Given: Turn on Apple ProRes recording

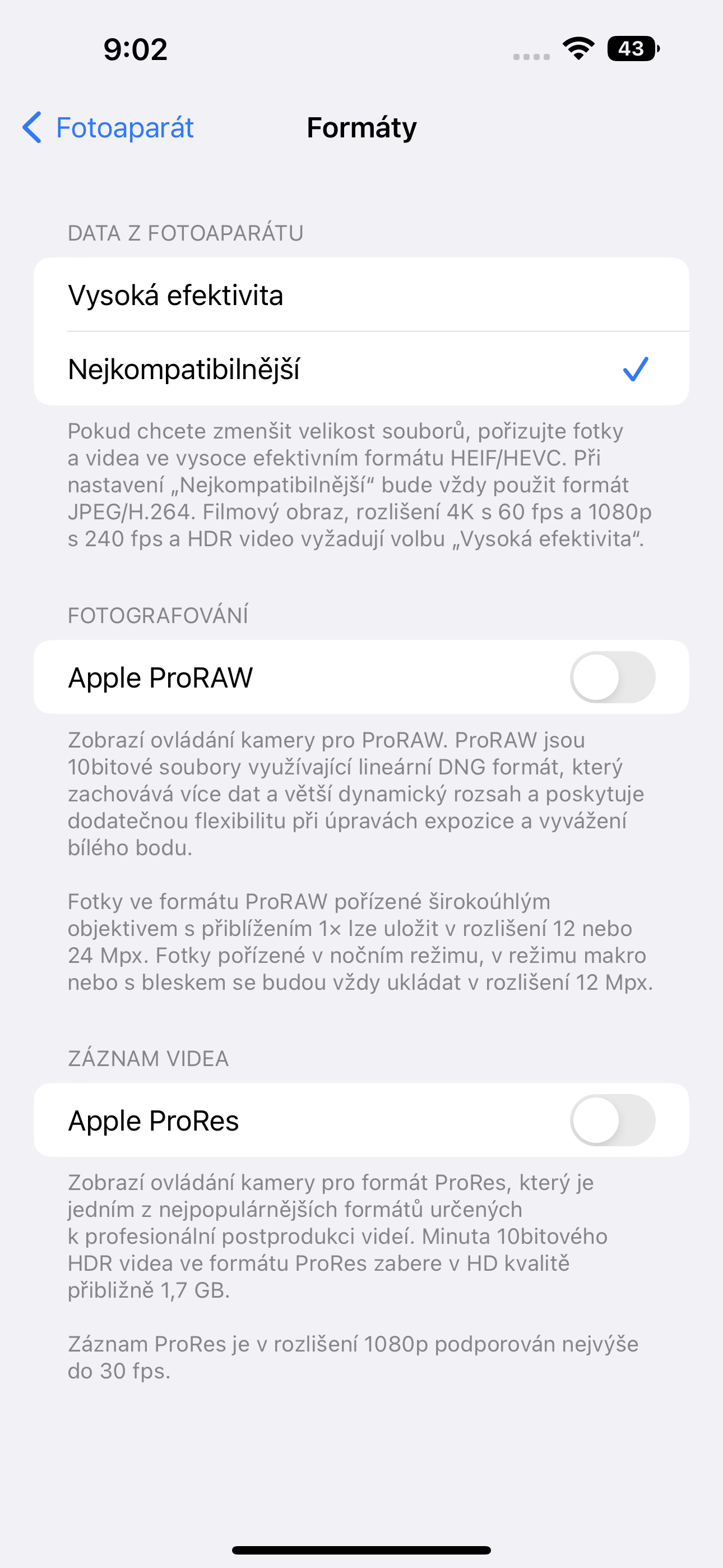Looking at the screenshot, I should (614, 1120).
